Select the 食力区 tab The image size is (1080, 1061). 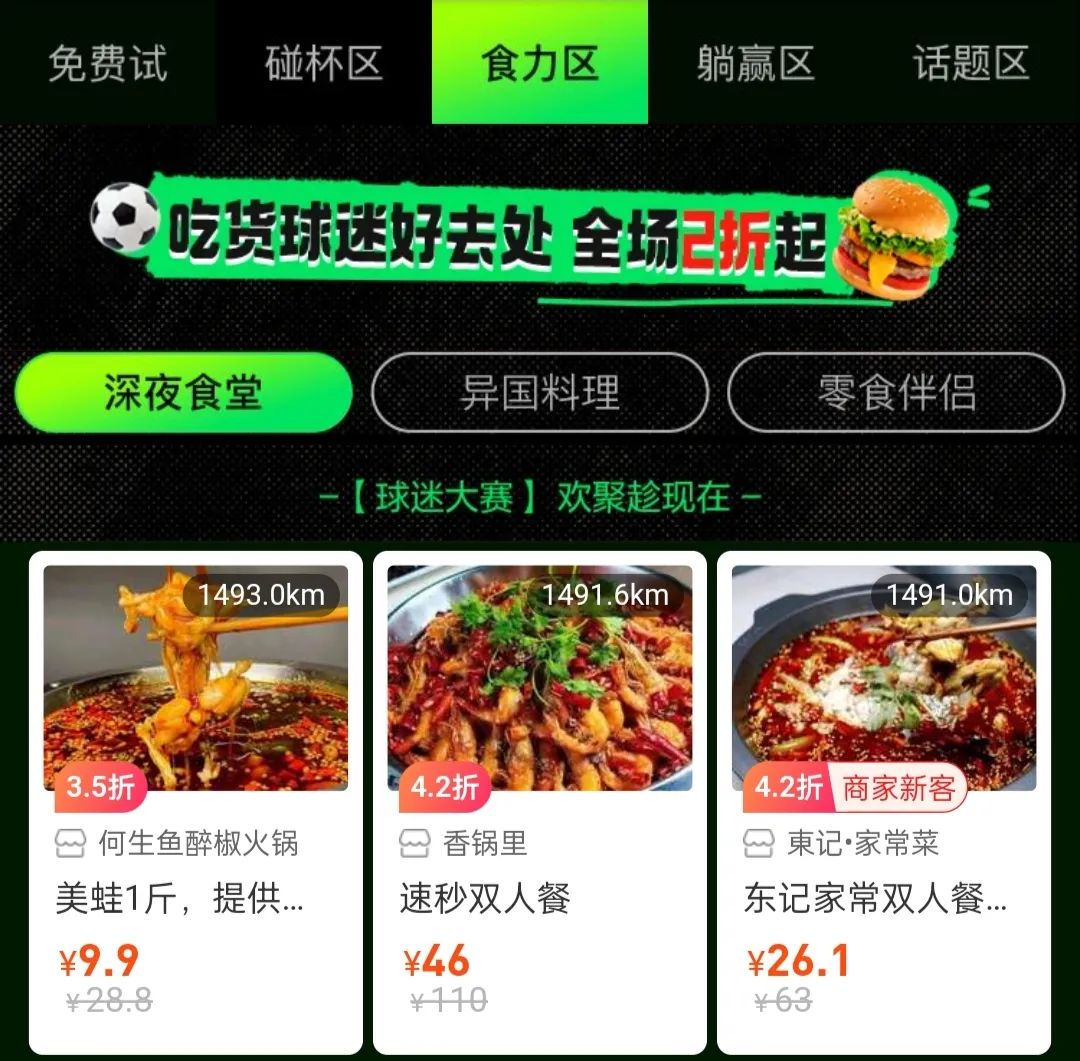(x=539, y=63)
